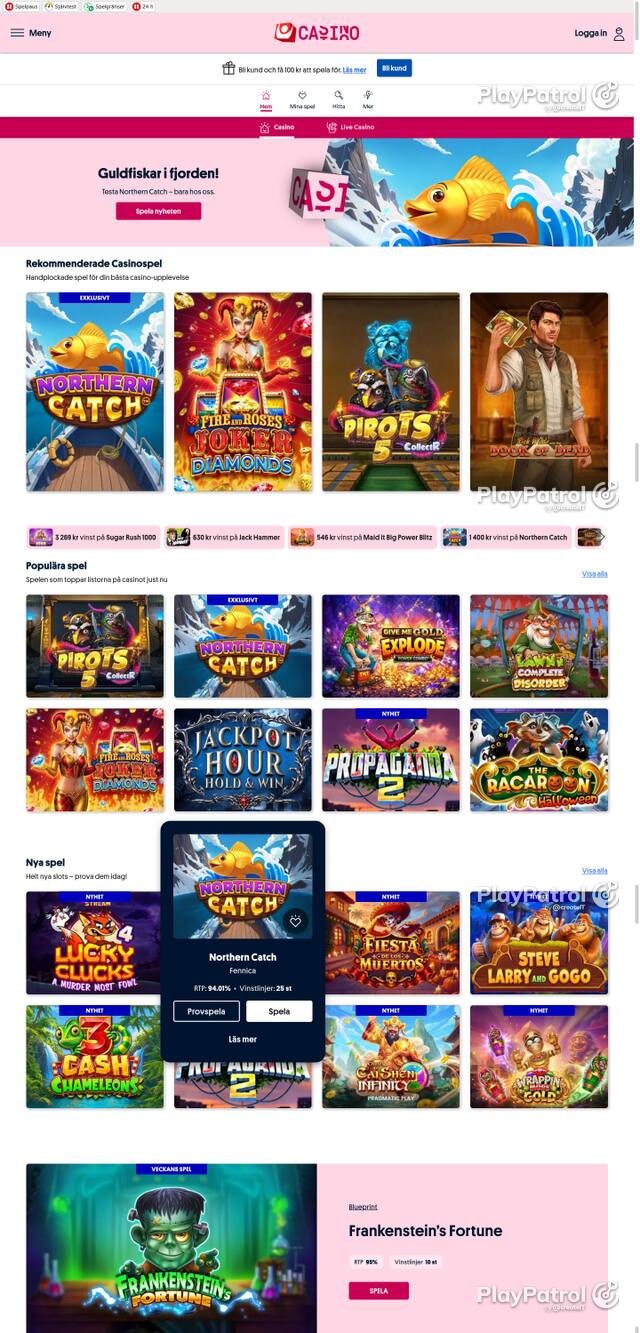Open the Meny drawer
Viewport: 640px width, 1333px height.
tap(30, 33)
